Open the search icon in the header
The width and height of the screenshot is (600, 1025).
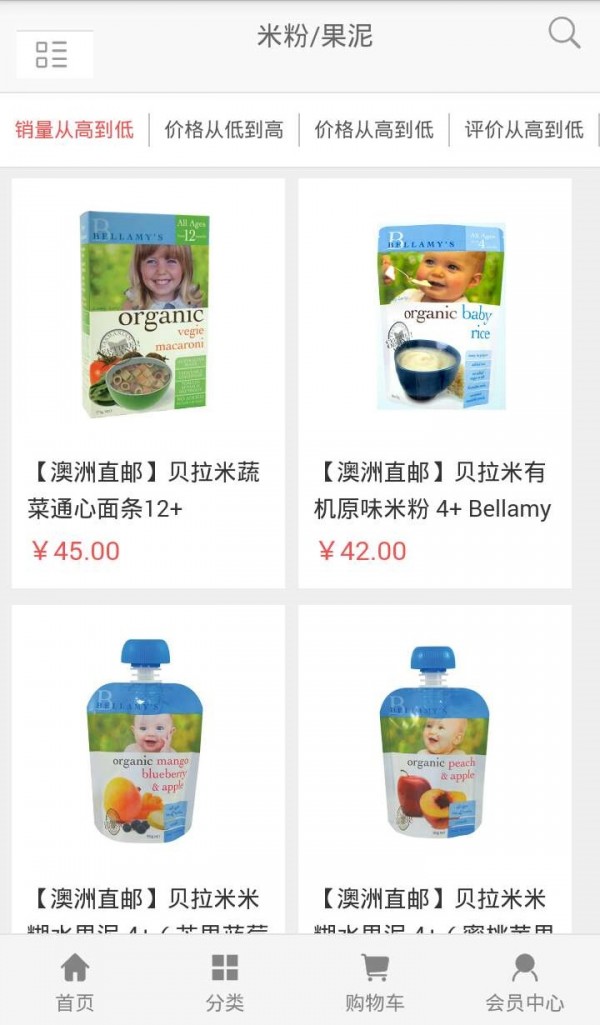pyautogui.click(x=564, y=34)
